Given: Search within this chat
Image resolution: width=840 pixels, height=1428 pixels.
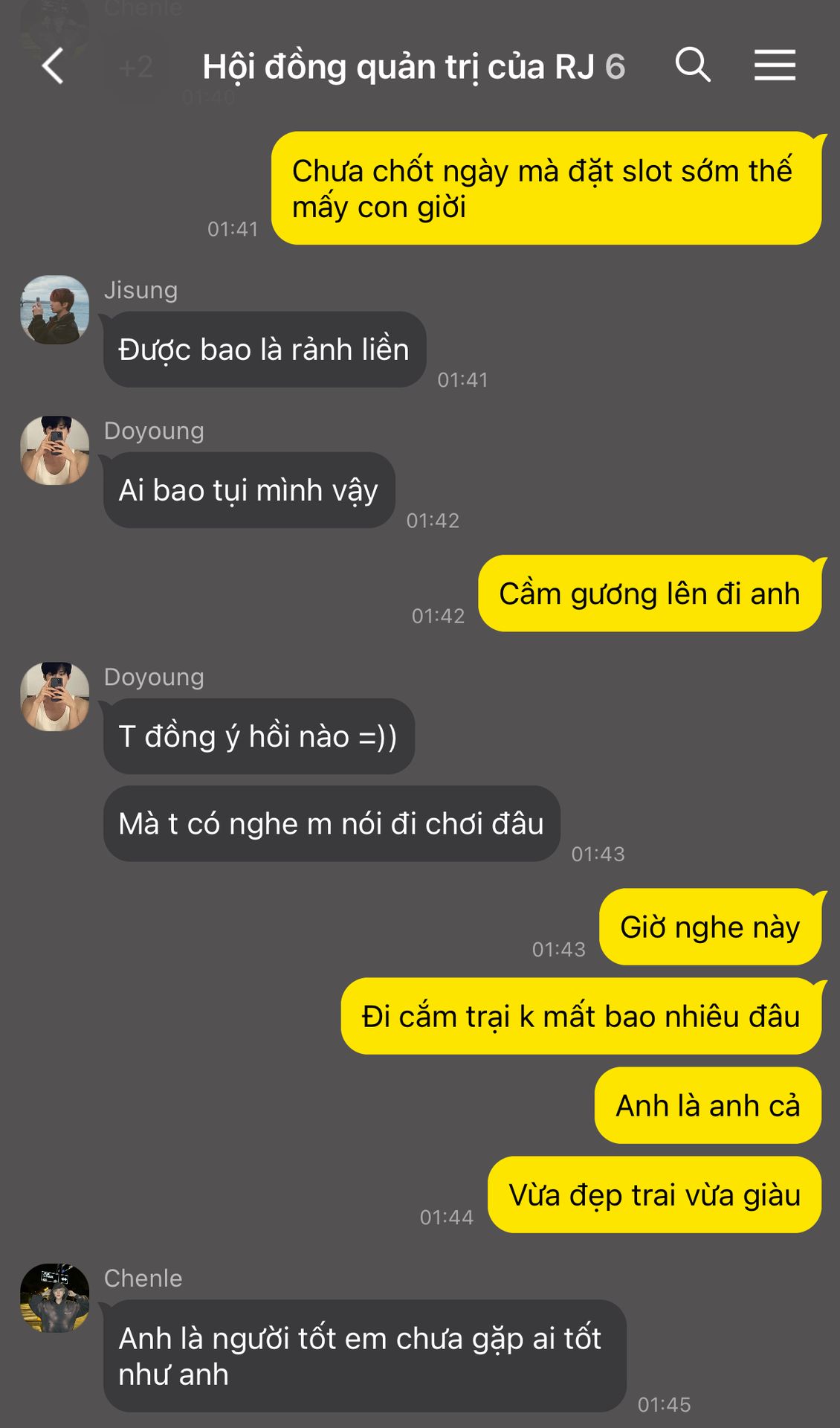Looking at the screenshot, I should [x=693, y=65].
